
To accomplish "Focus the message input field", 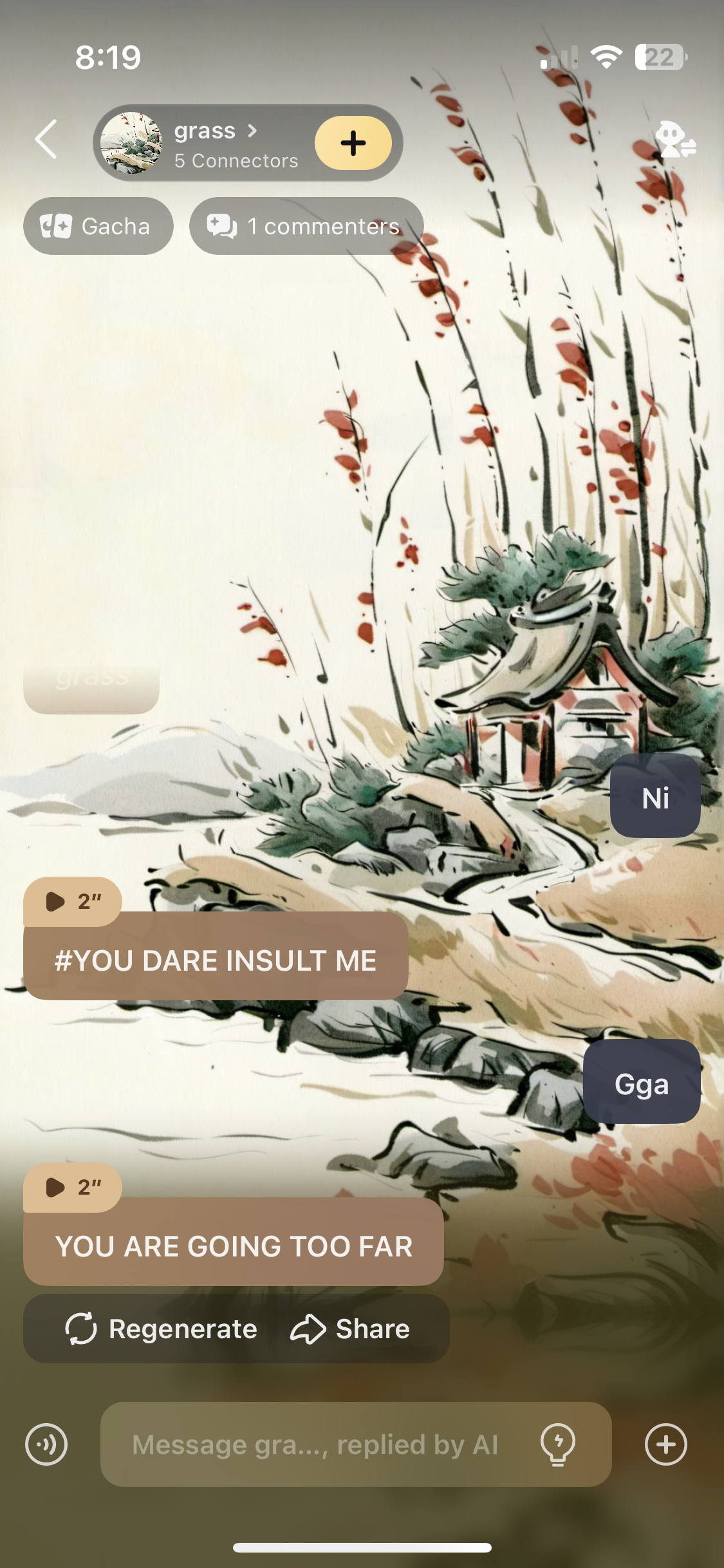I will 315,1444.
